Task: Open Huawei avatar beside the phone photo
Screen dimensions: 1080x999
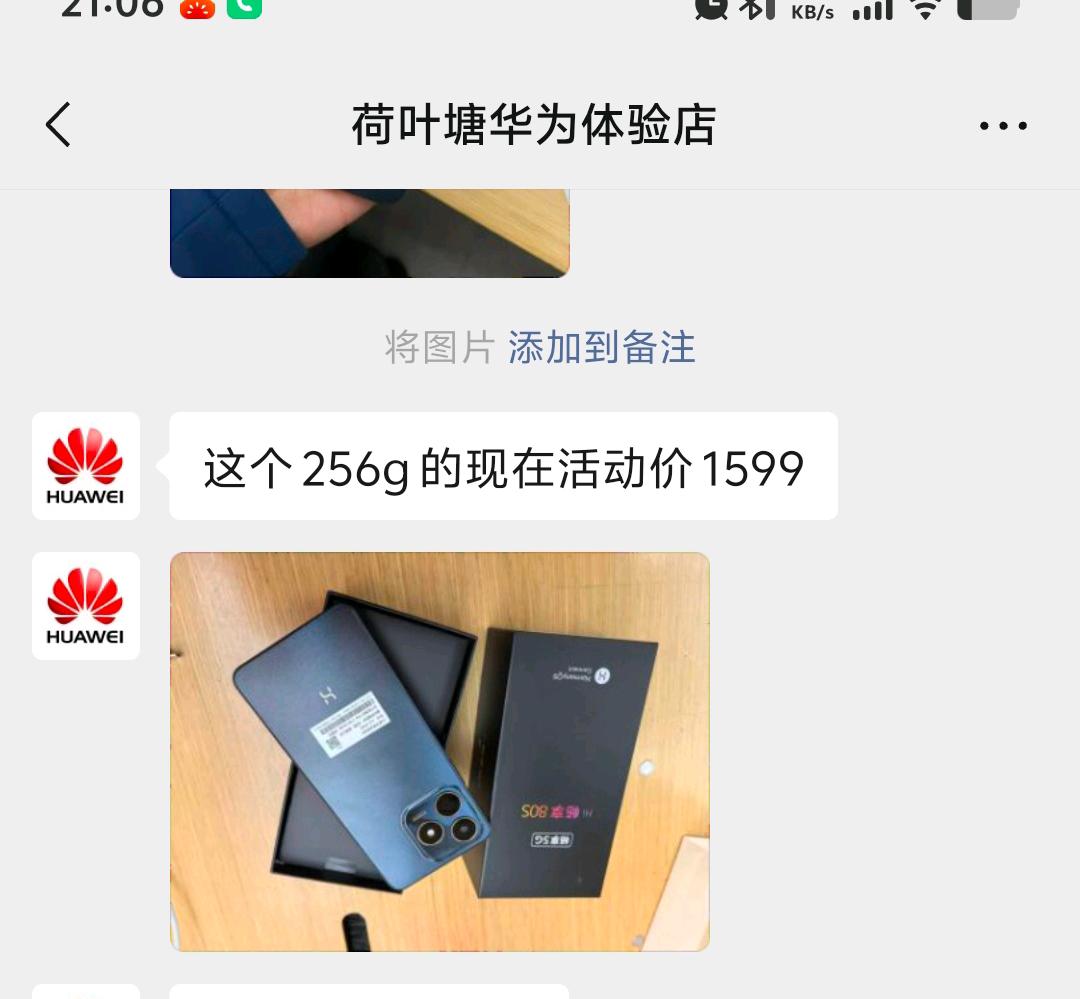Action: tap(86, 606)
